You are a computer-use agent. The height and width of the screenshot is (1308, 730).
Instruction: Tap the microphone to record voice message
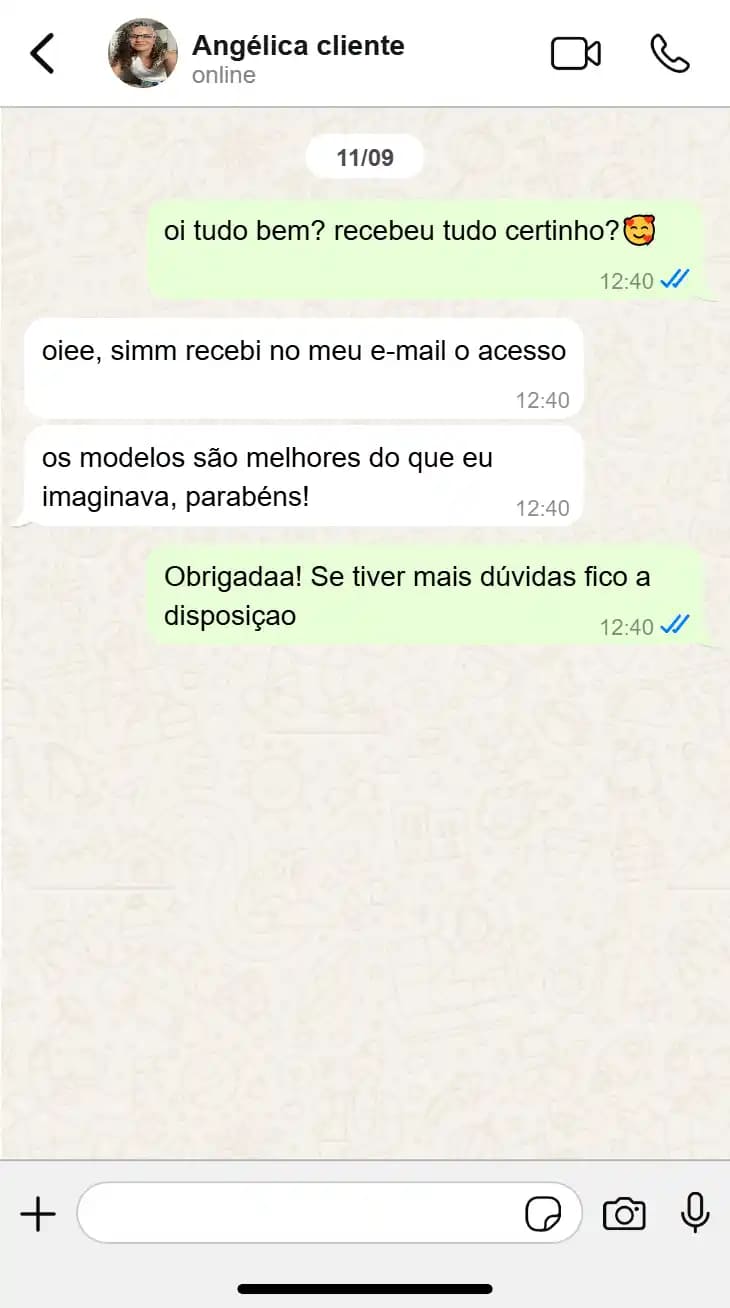pos(694,1214)
